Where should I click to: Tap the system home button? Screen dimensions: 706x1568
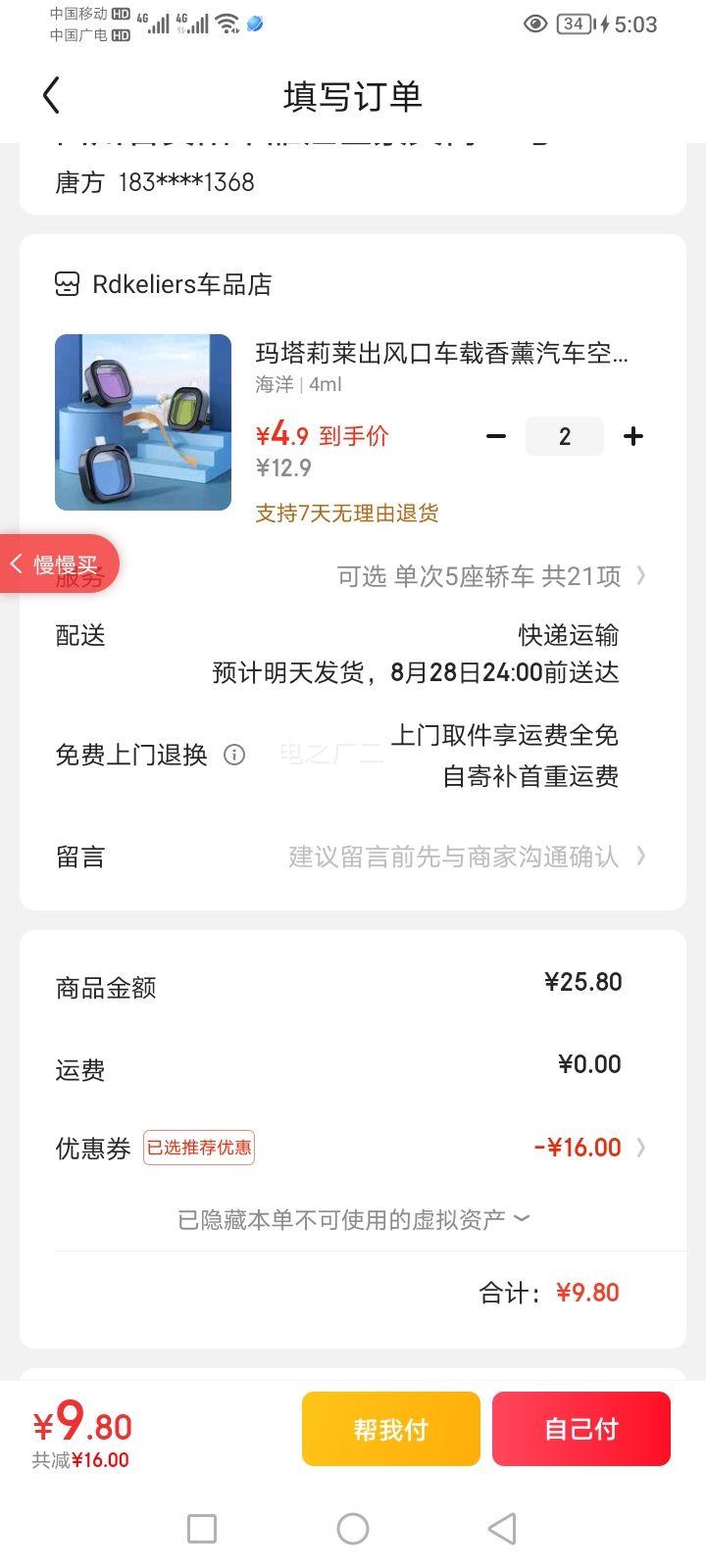(x=353, y=1529)
